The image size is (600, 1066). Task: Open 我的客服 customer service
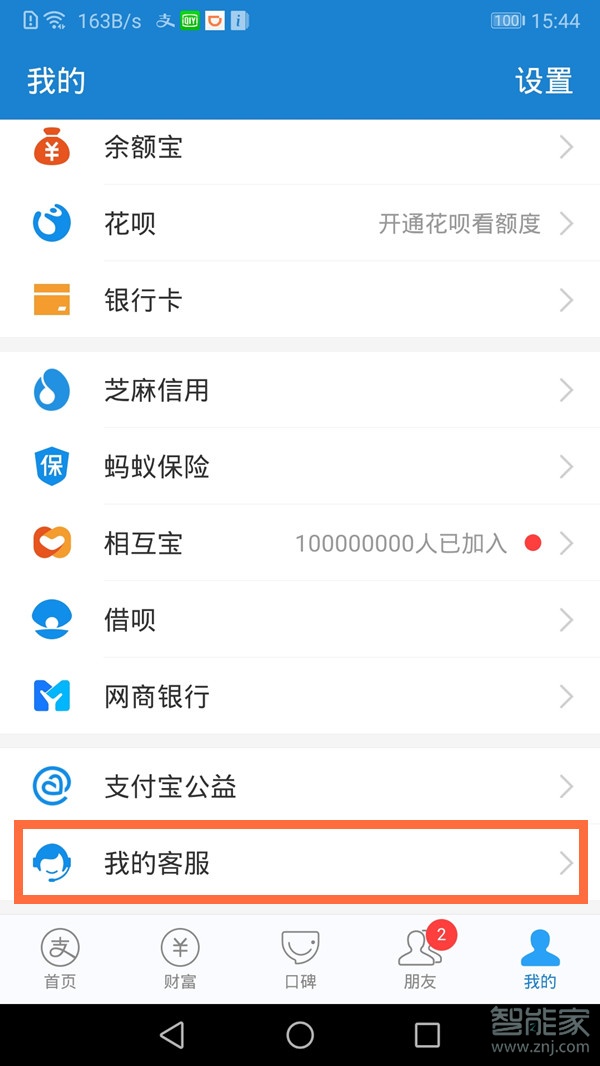[300, 862]
